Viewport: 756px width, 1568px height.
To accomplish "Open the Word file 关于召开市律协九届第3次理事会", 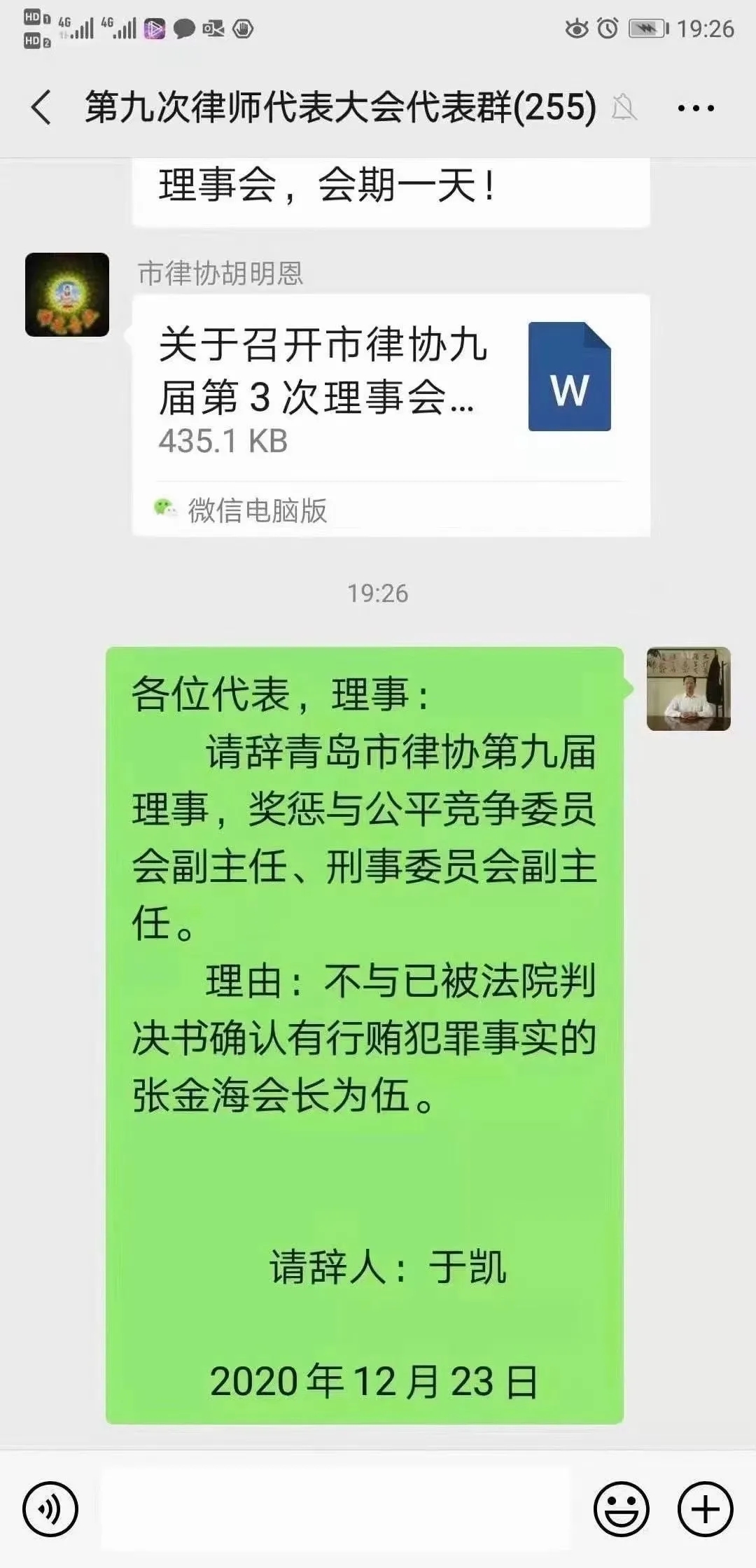I will click(x=391, y=392).
